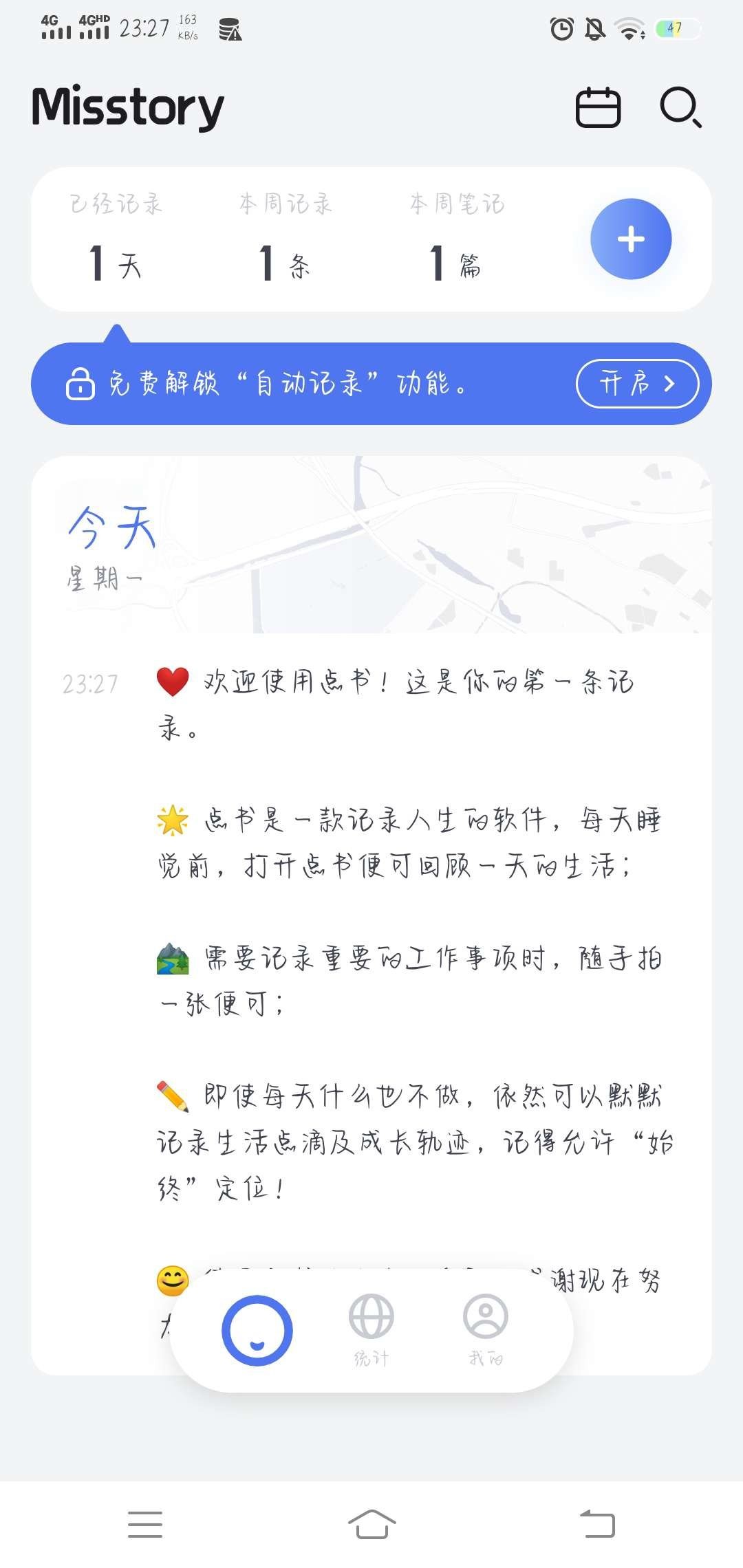Image resolution: width=743 pixels, height=1568 pixels.
Task: Tap the red heart emoji in welcome entry
Action: [171, 682]
